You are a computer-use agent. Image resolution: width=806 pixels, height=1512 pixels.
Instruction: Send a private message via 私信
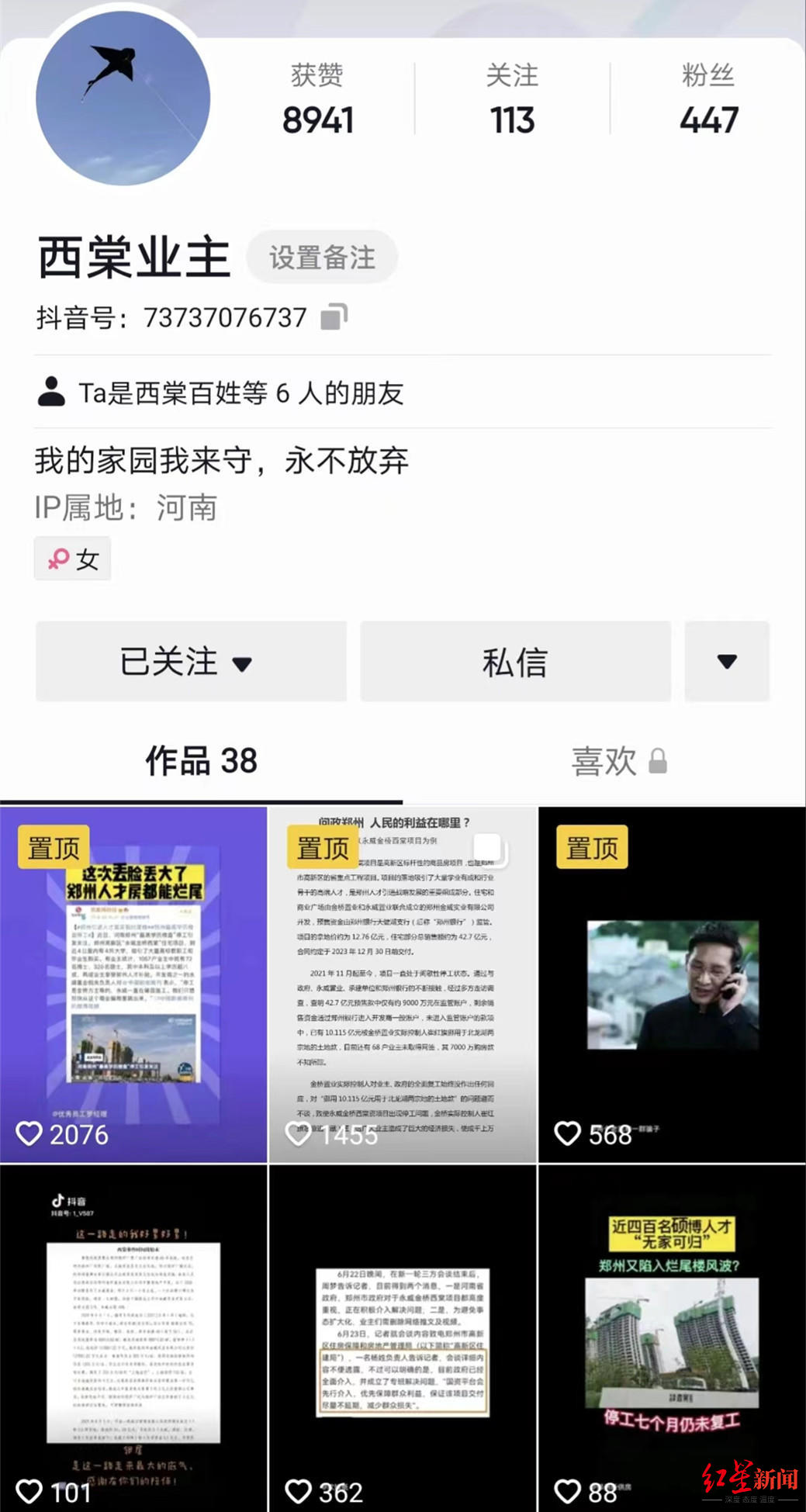point(515,662)
